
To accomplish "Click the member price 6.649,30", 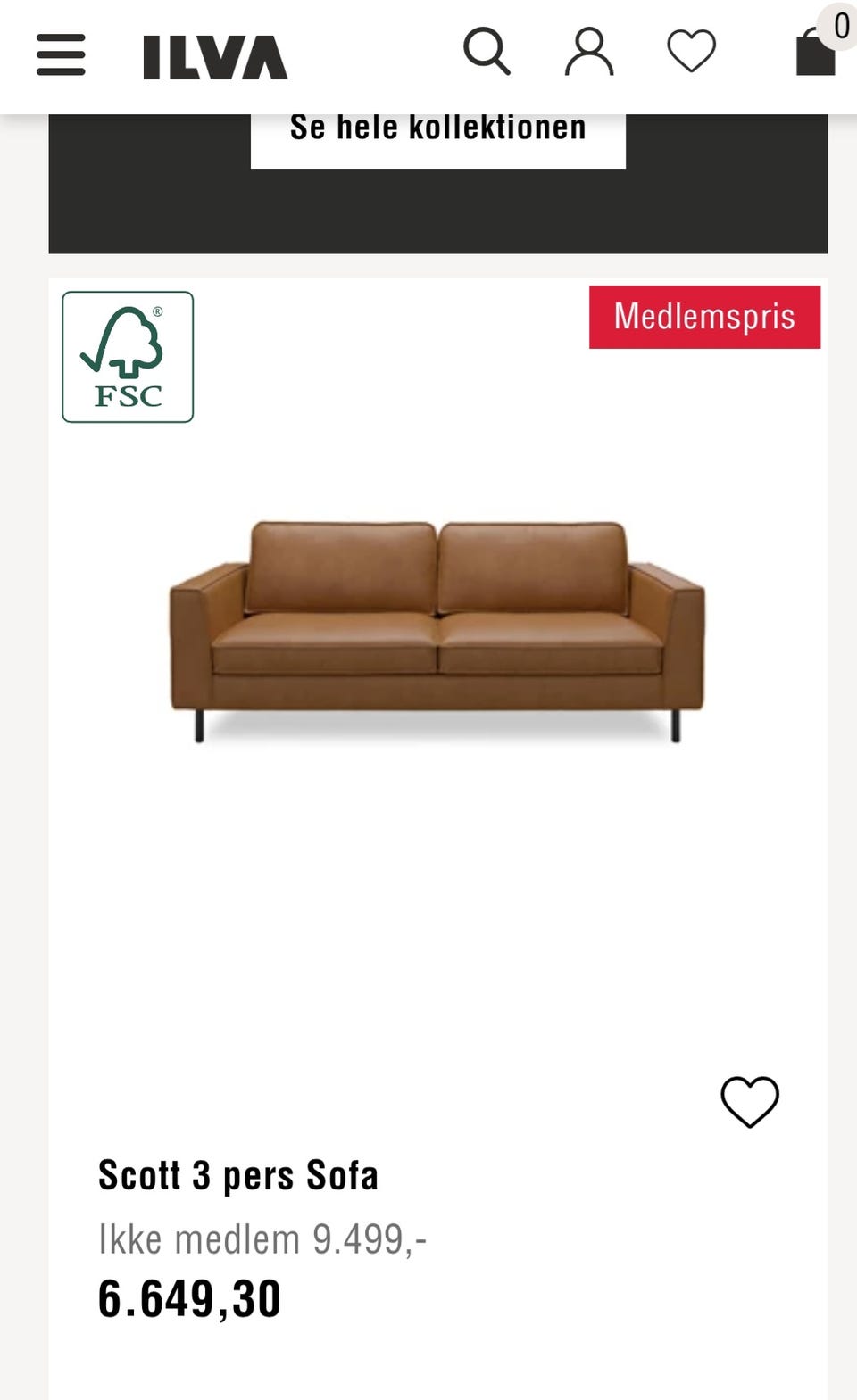I will [x=188, y=1299].
